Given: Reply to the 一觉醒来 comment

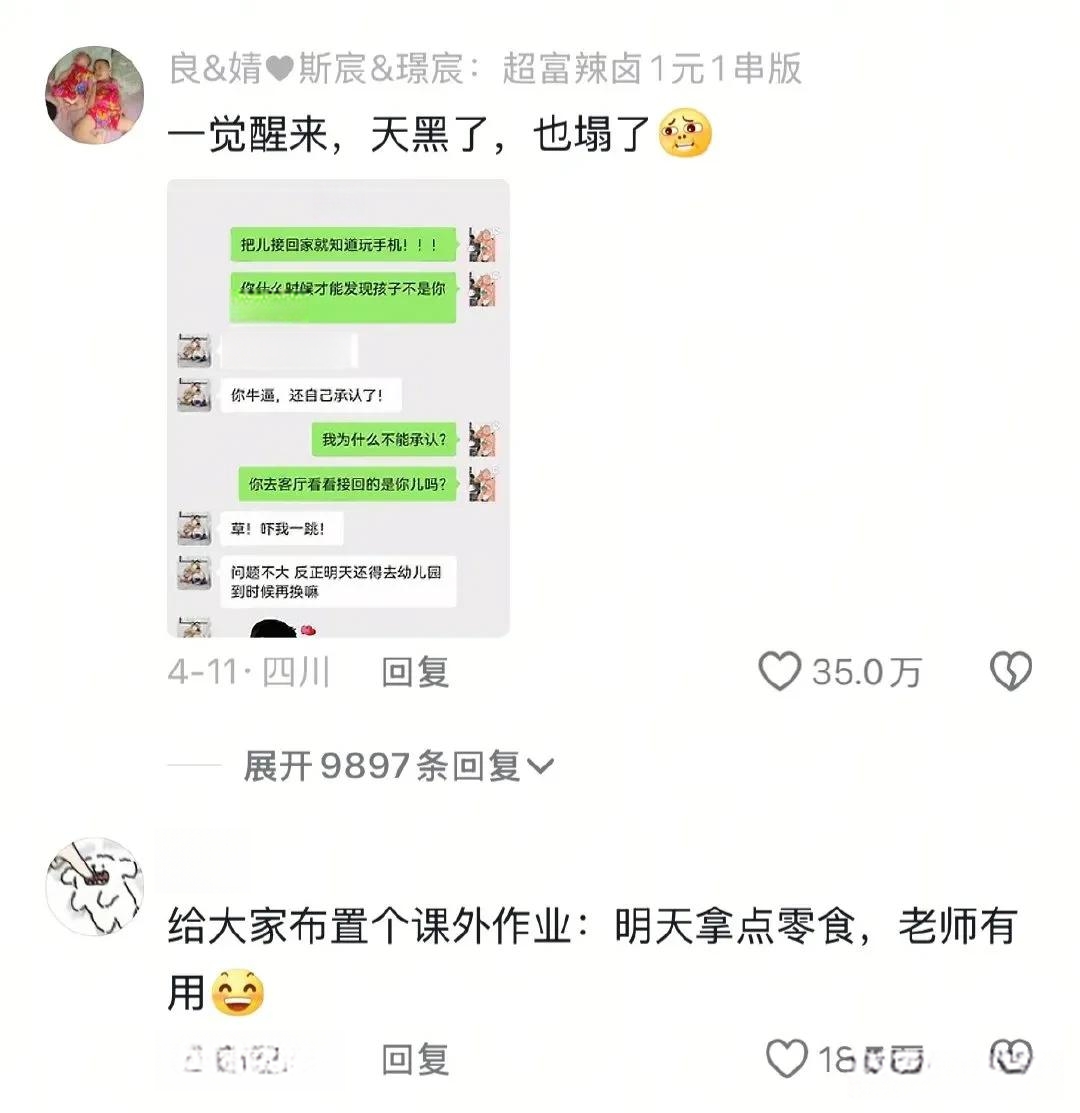Looking at the screenshot, I should (415, 672).
